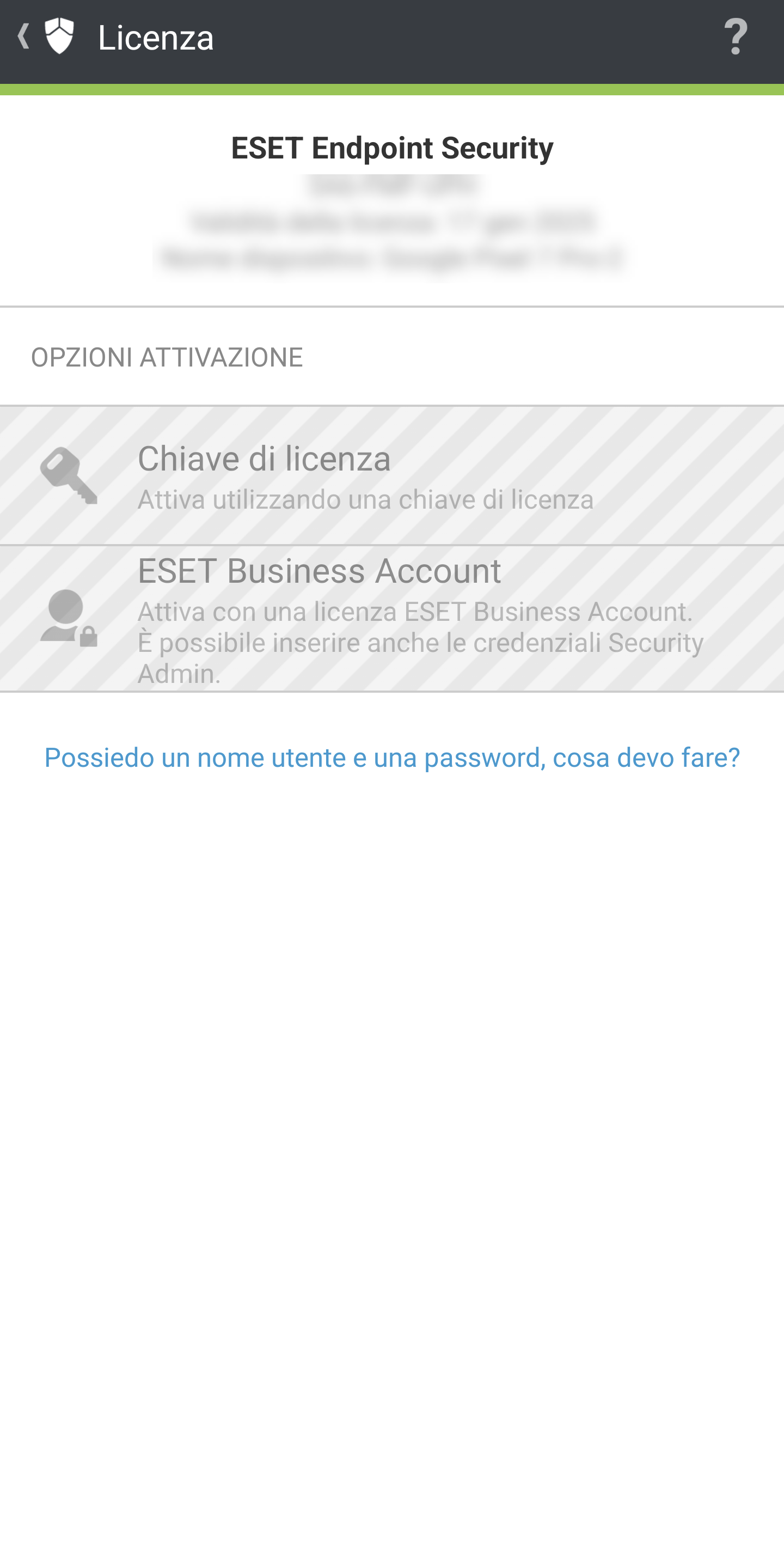Open the help question mark
784x1563 pixels.
pyautogui.click(x=736, y=38)
